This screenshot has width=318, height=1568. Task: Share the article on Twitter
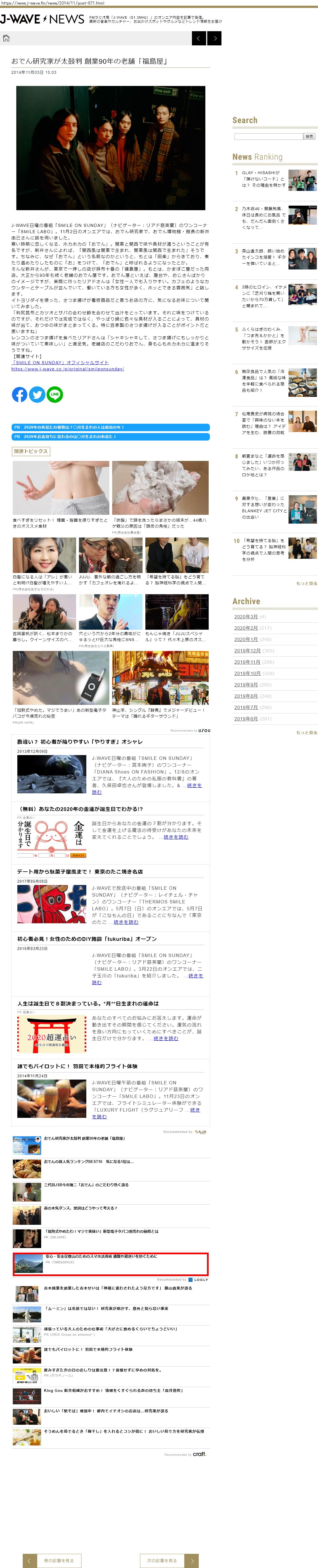[x=37, y=395]
